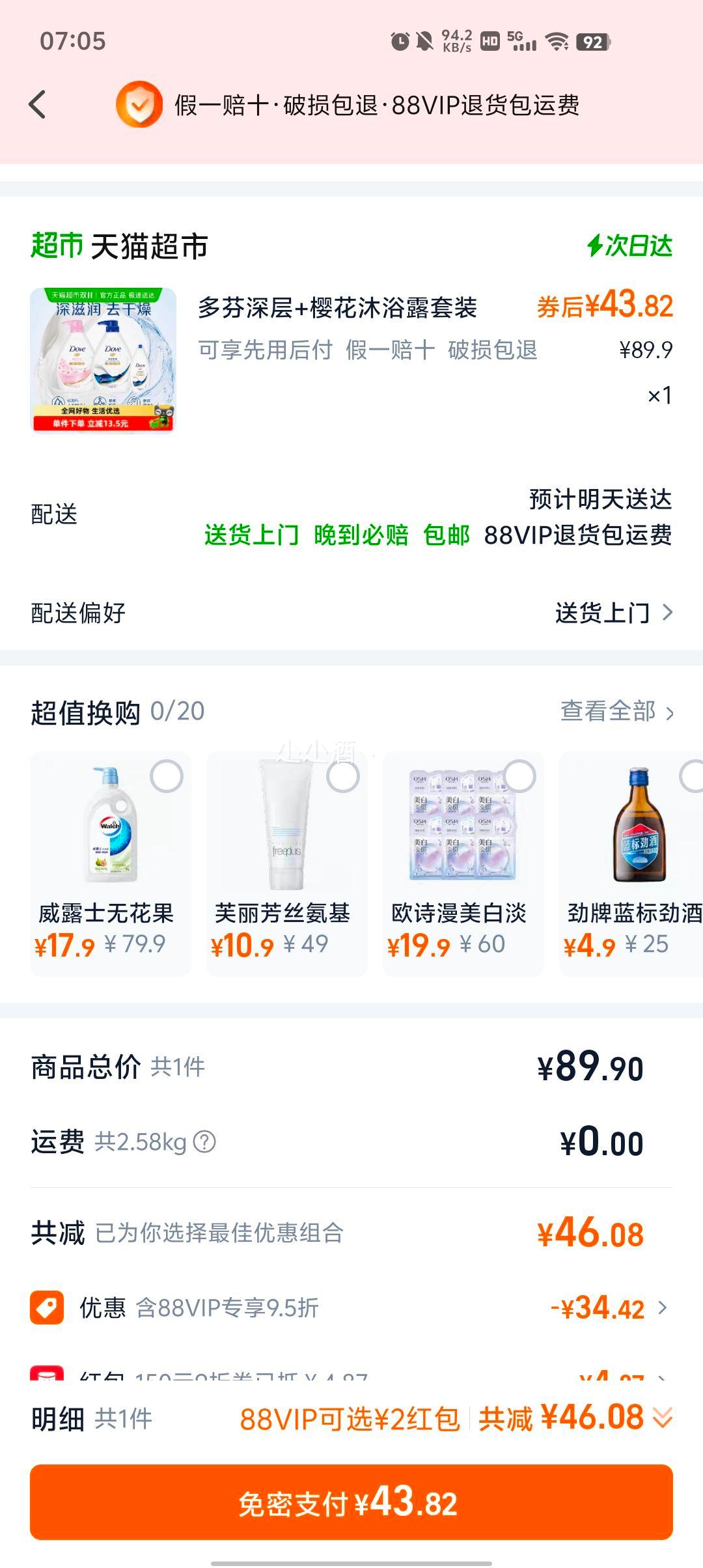Select the 欧诗漫美白淡 add-on item
Screen dimensions: 703x1568
[x=519, y=776]
